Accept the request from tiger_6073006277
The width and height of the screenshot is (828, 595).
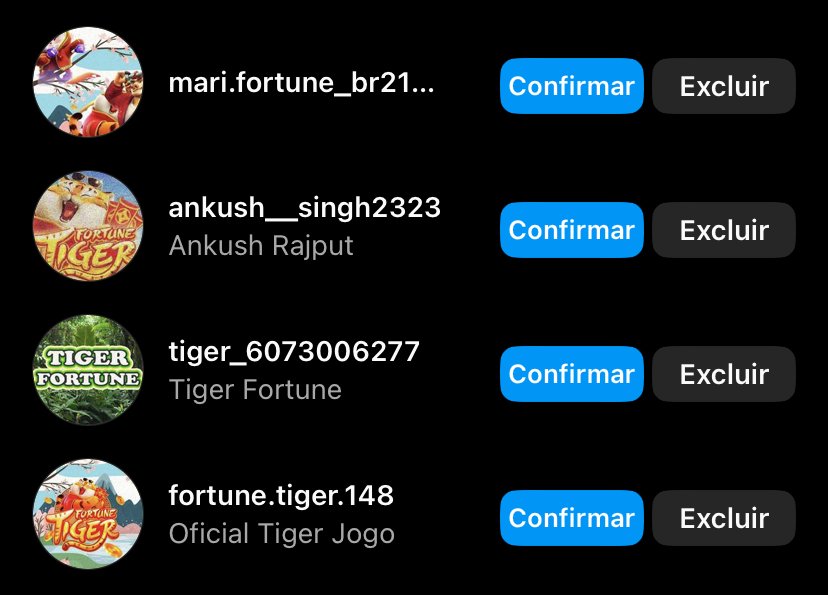click(x=571, y=374)
